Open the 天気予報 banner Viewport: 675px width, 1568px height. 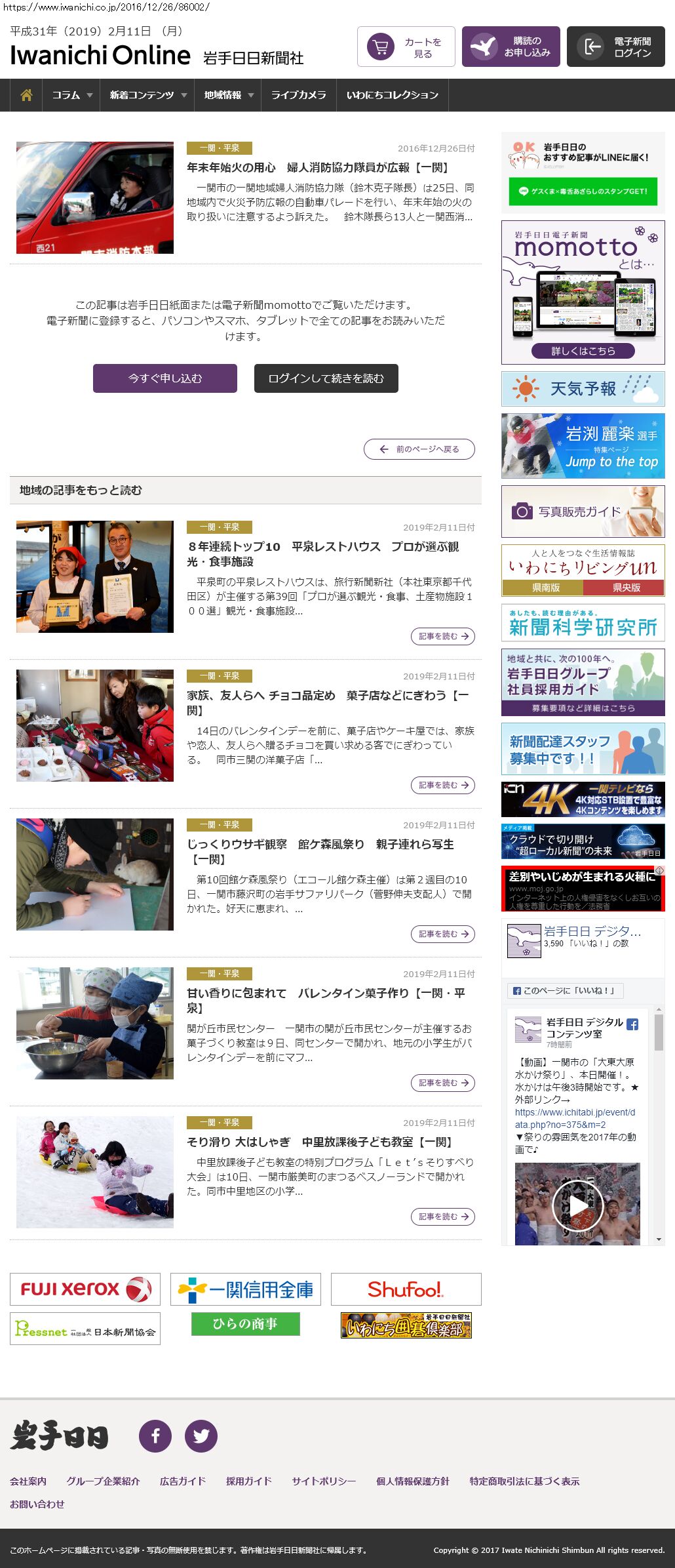click(583, 389)
